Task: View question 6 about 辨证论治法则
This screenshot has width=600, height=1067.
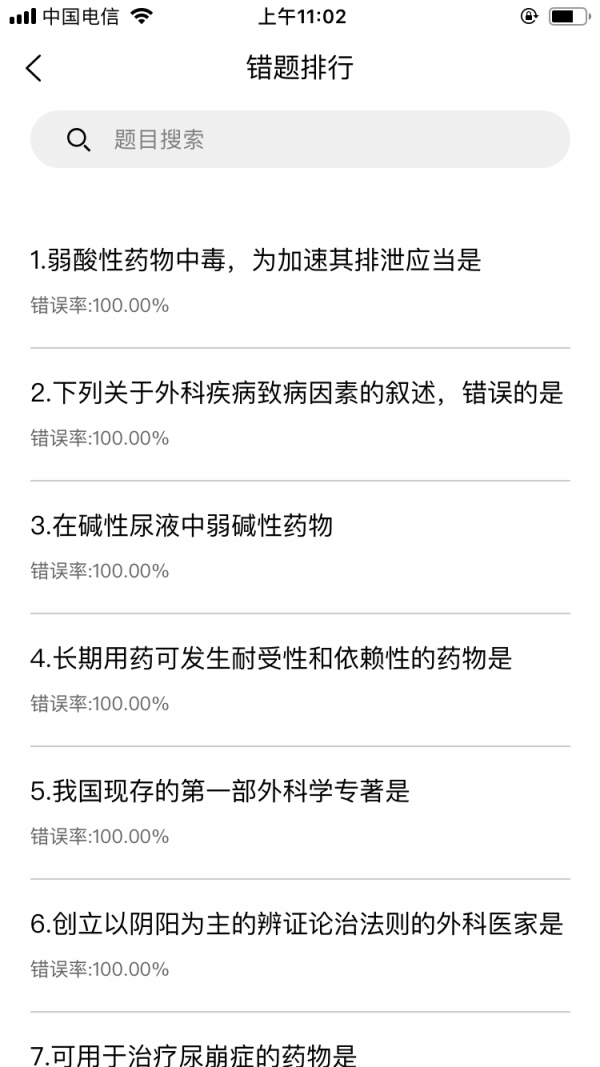Action: (297, 925)
